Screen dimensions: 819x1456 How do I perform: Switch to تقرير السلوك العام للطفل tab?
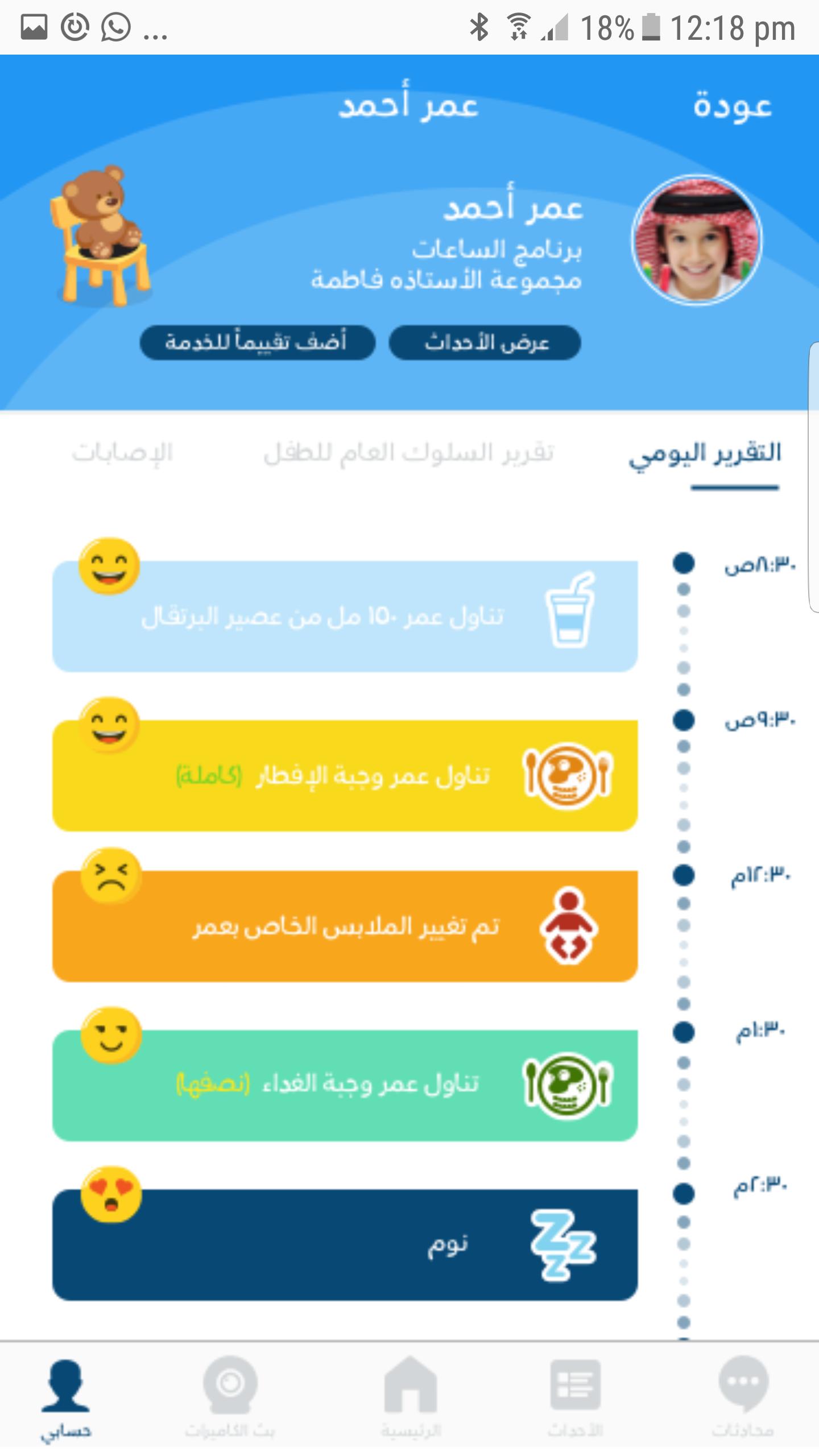(408, 454)
